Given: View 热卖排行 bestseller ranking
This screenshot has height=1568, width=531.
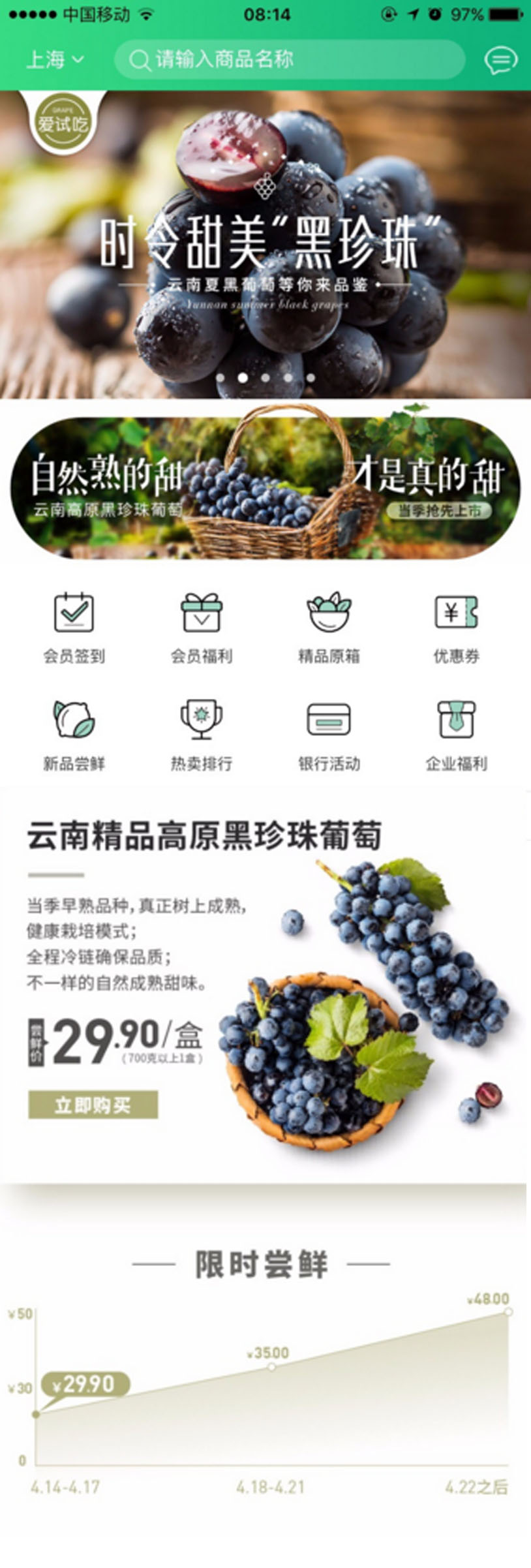Looking at the screenshot, I should (x=202, y=735).
